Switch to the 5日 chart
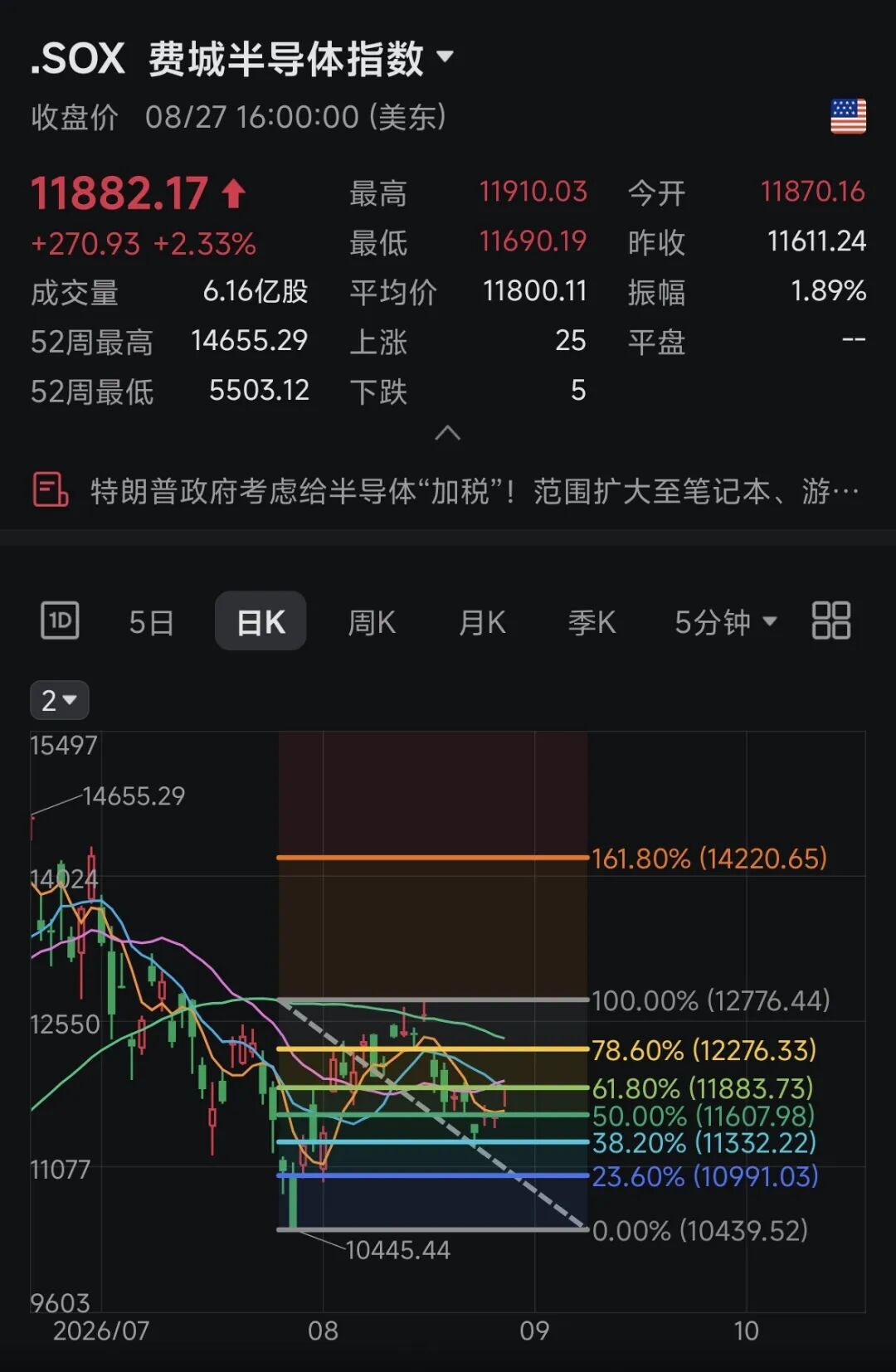 [151, 622]
